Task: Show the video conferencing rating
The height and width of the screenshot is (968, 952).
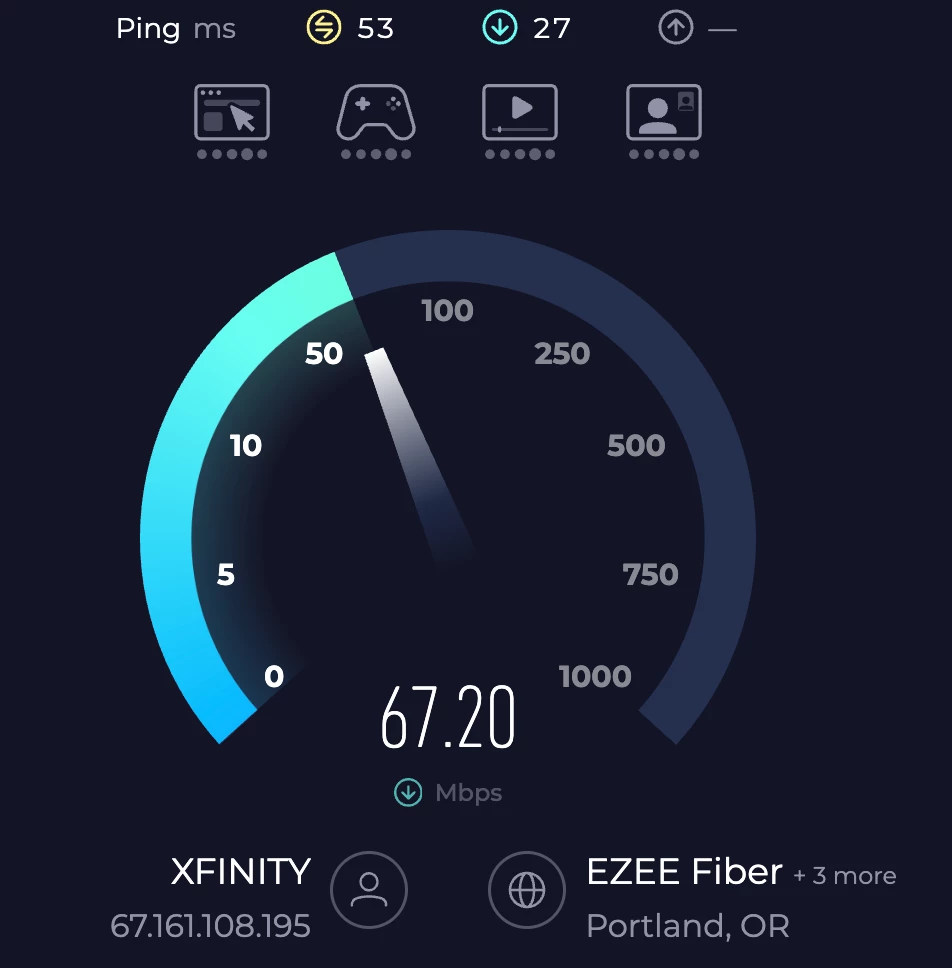Action: pyautogui.click(x=663, y=113)
